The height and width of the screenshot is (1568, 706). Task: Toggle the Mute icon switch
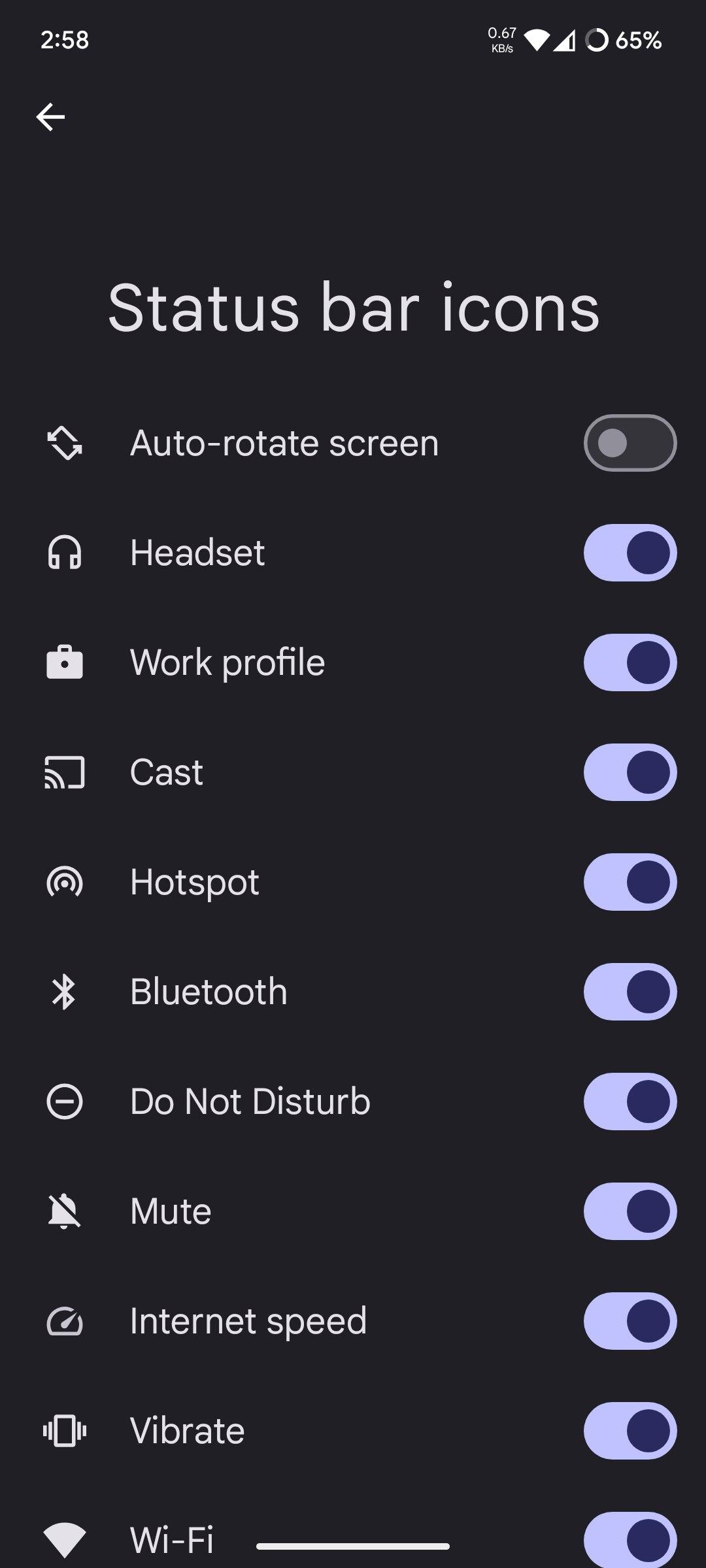630,1211
